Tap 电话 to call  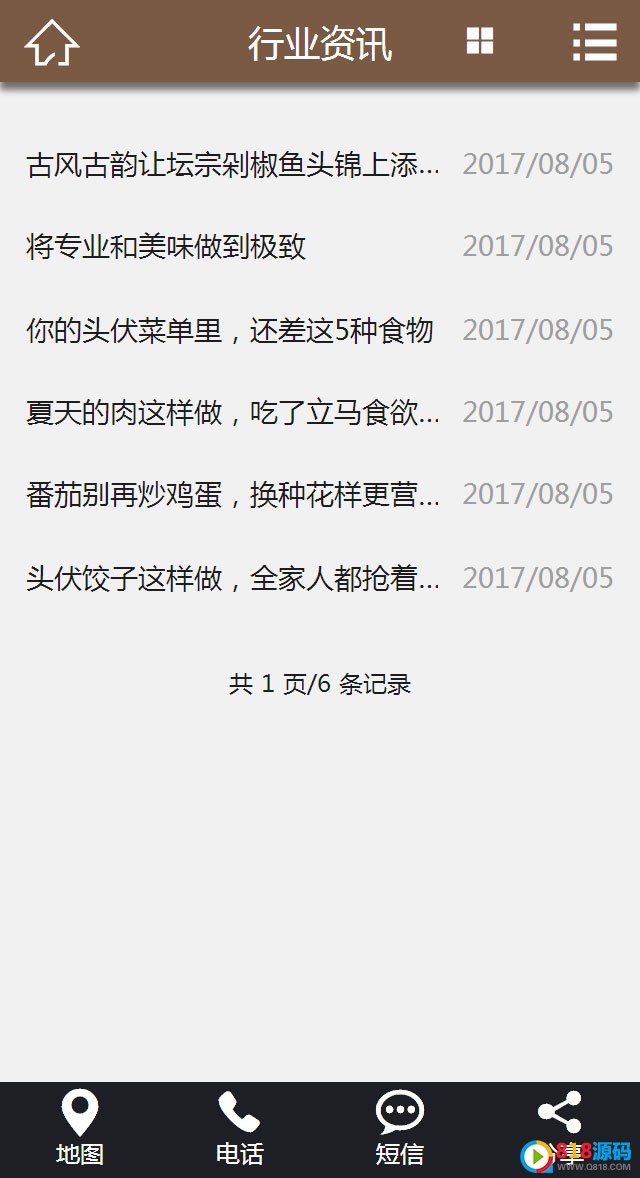(x=240, y=1129)
